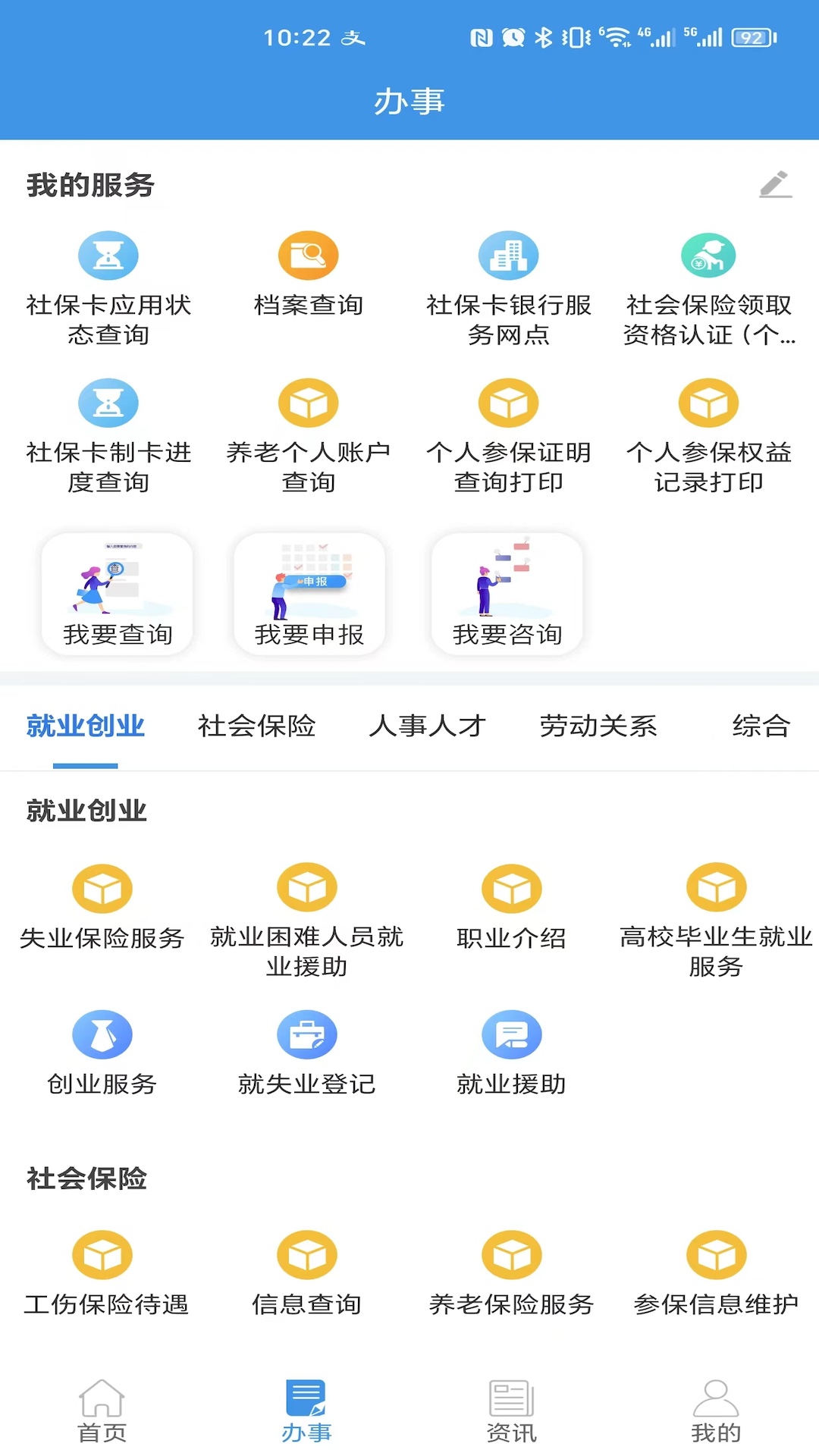This screenshot has width=819, height=1456.
Task: Open 档案查询 service
Action: click(x=308, y=274)
